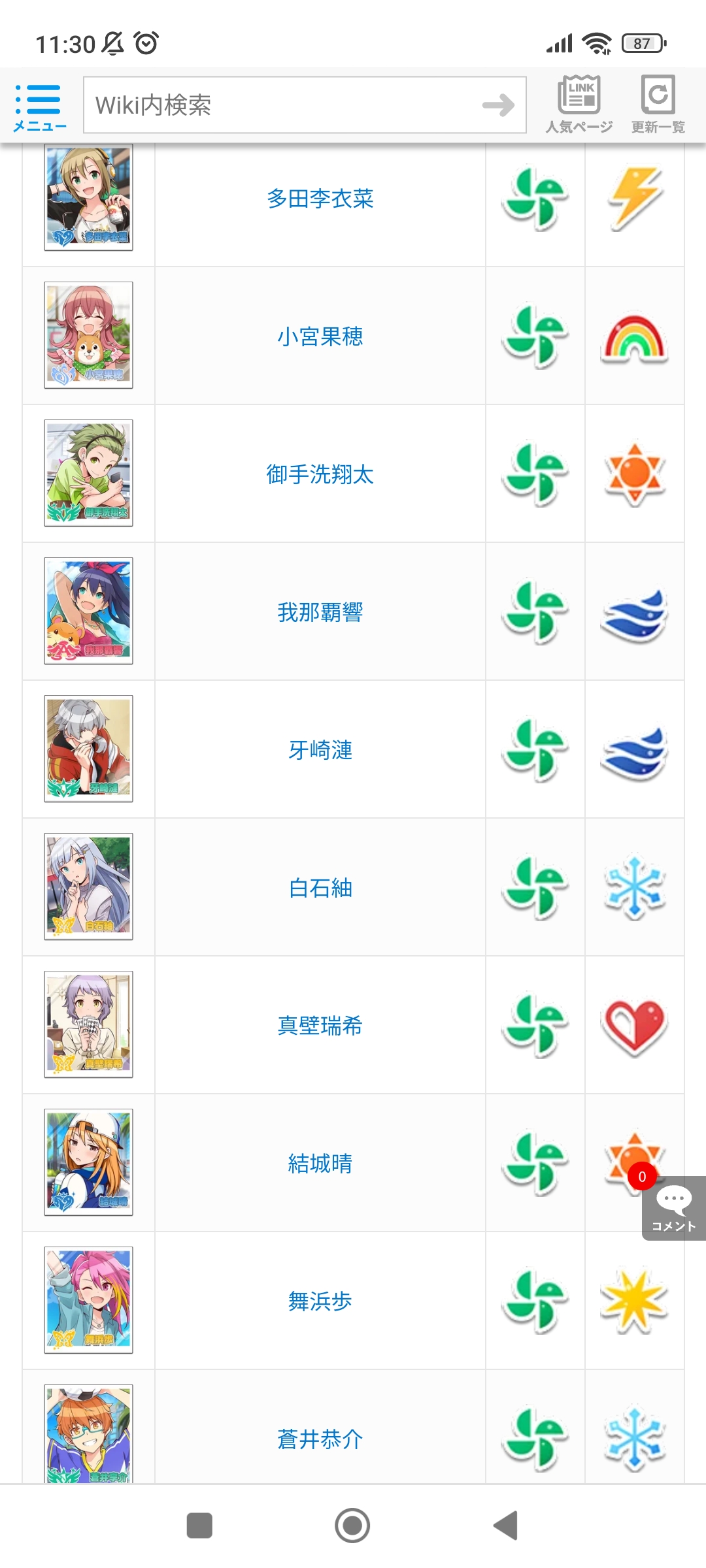The image size is (706, 1568).
Task: Tap the Wiki内検索 search field
Action: (x=281, y=105)
